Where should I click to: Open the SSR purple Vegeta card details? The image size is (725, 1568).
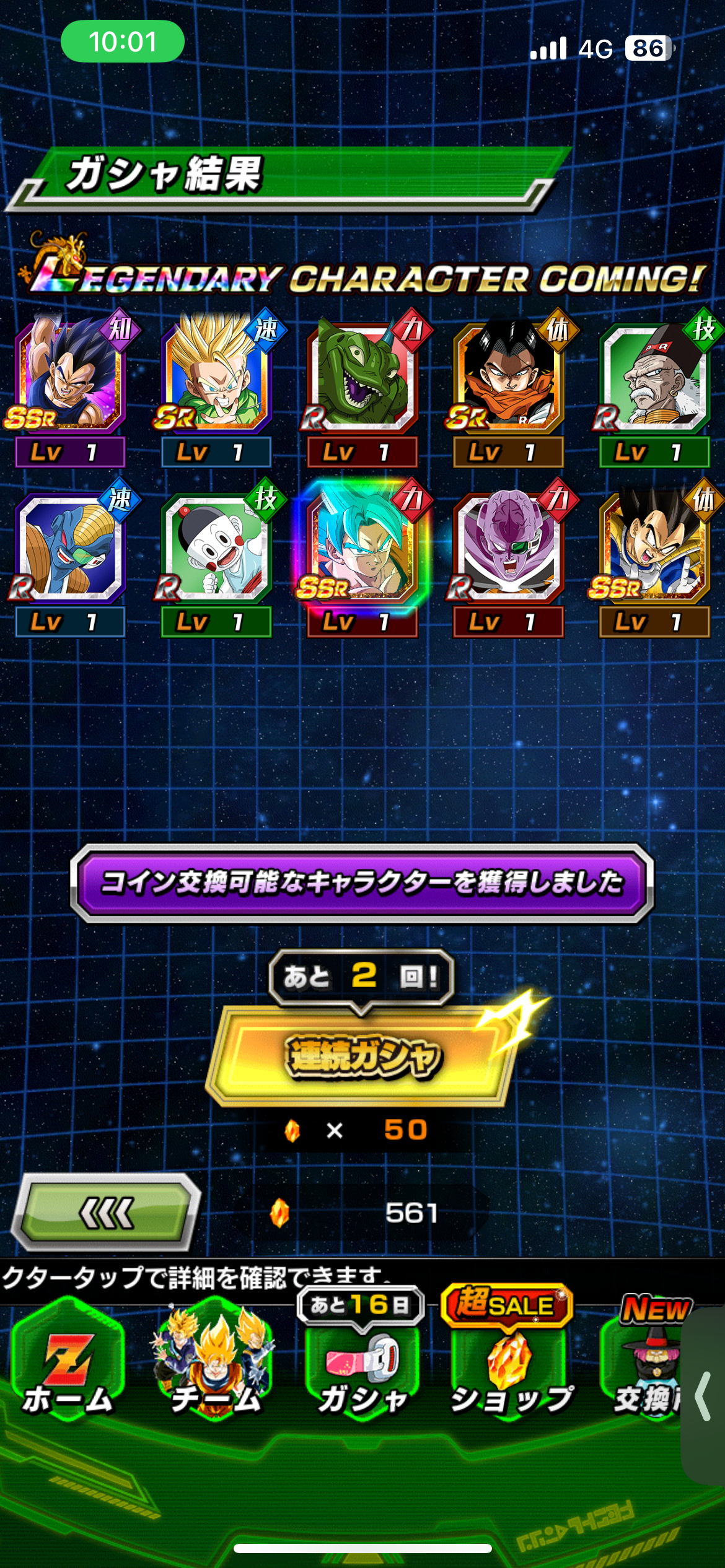[70, 387]
